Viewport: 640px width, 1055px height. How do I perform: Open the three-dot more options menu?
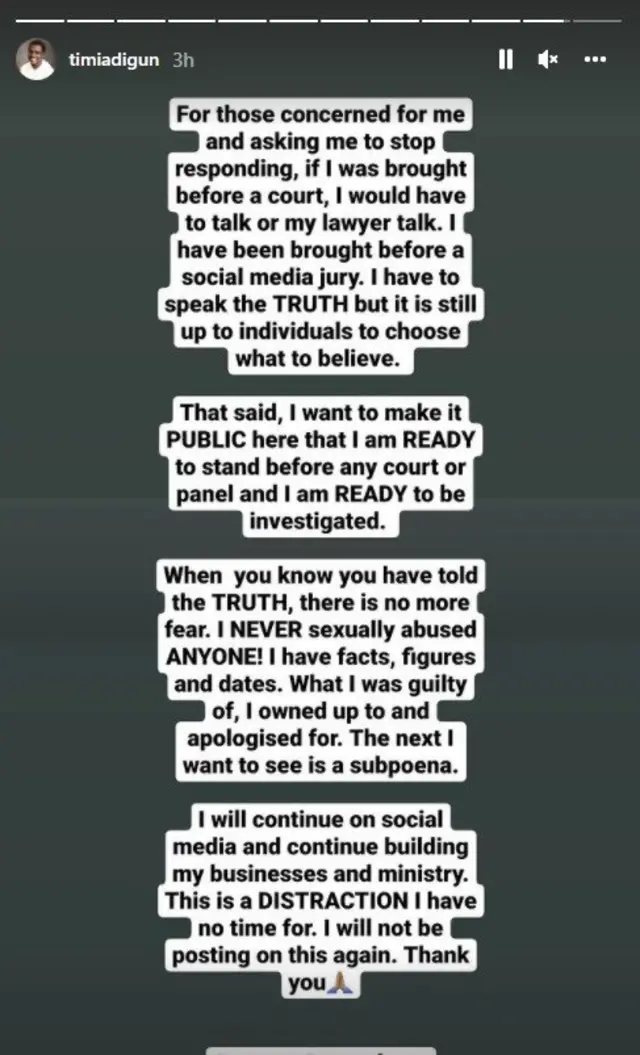point(595,60)
